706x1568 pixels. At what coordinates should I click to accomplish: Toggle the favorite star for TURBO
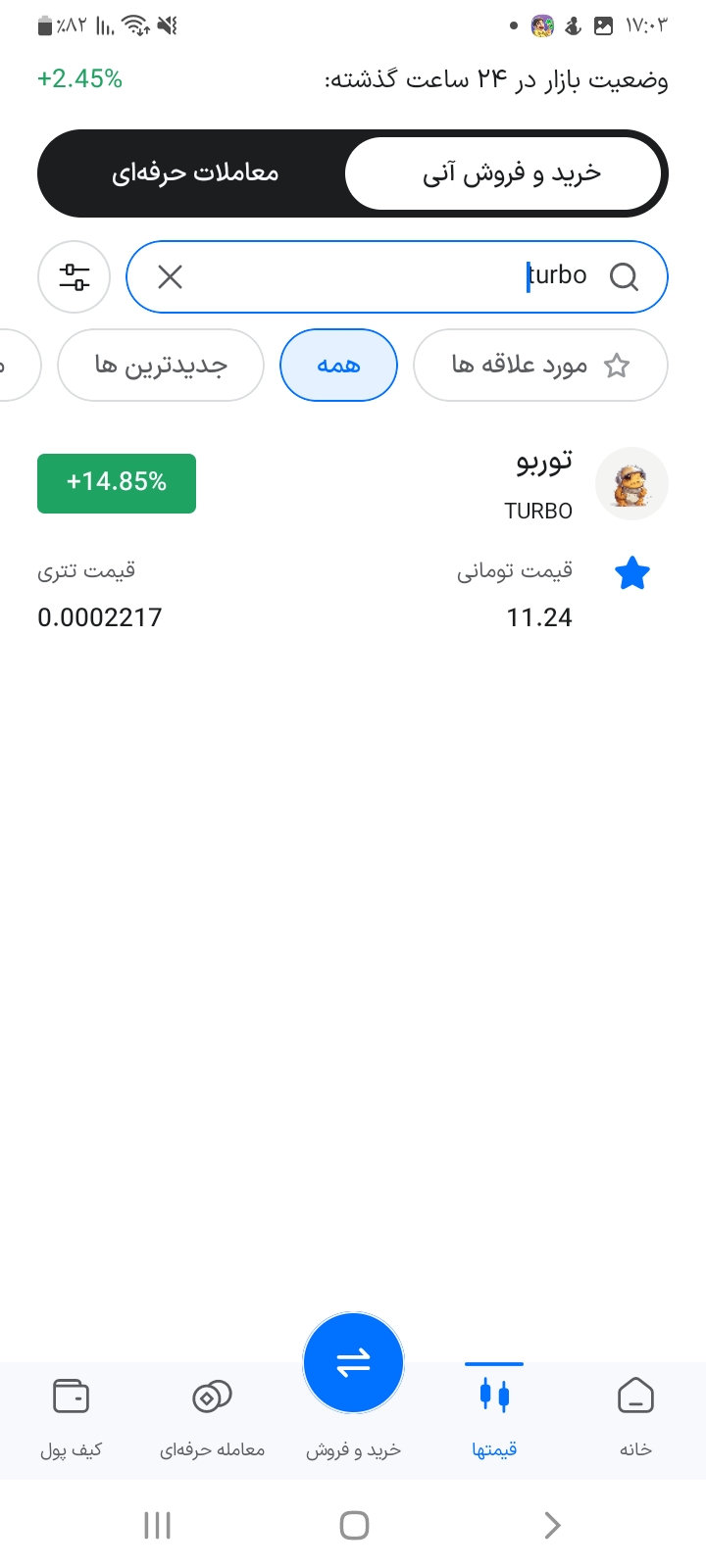click(632, 574)
